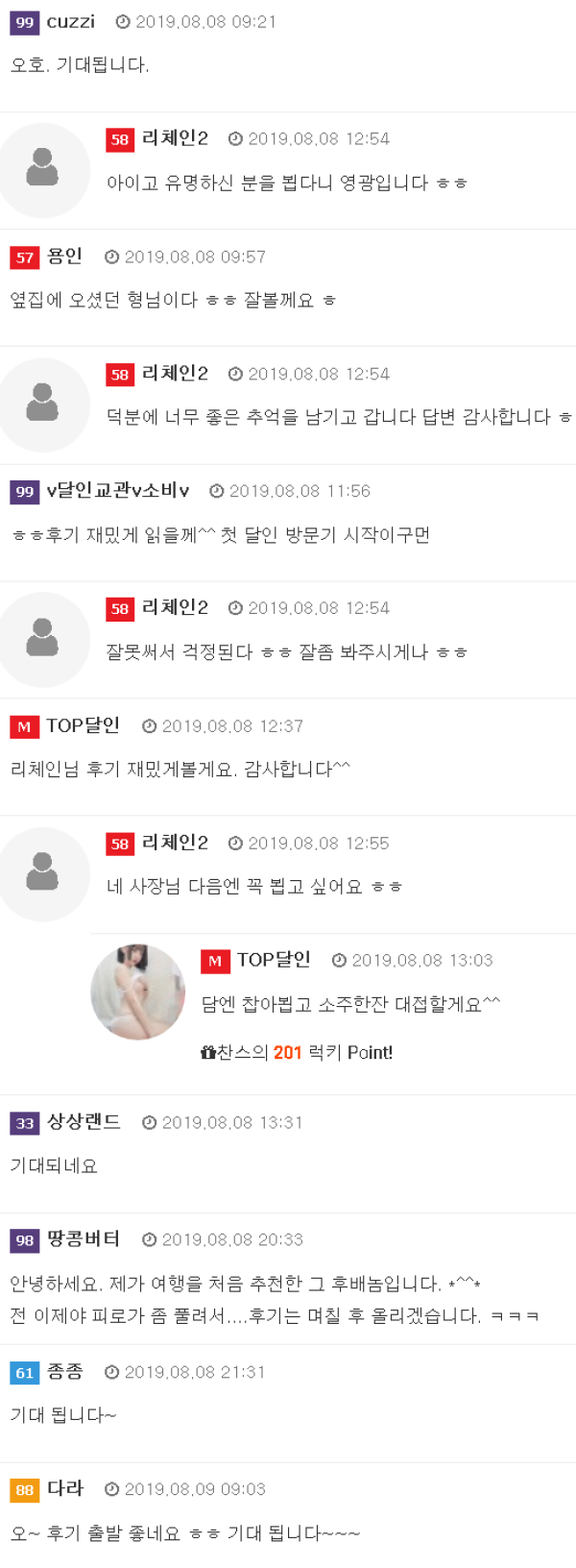Select the username 다라
576x1568 pixels.
[65, 1489]
